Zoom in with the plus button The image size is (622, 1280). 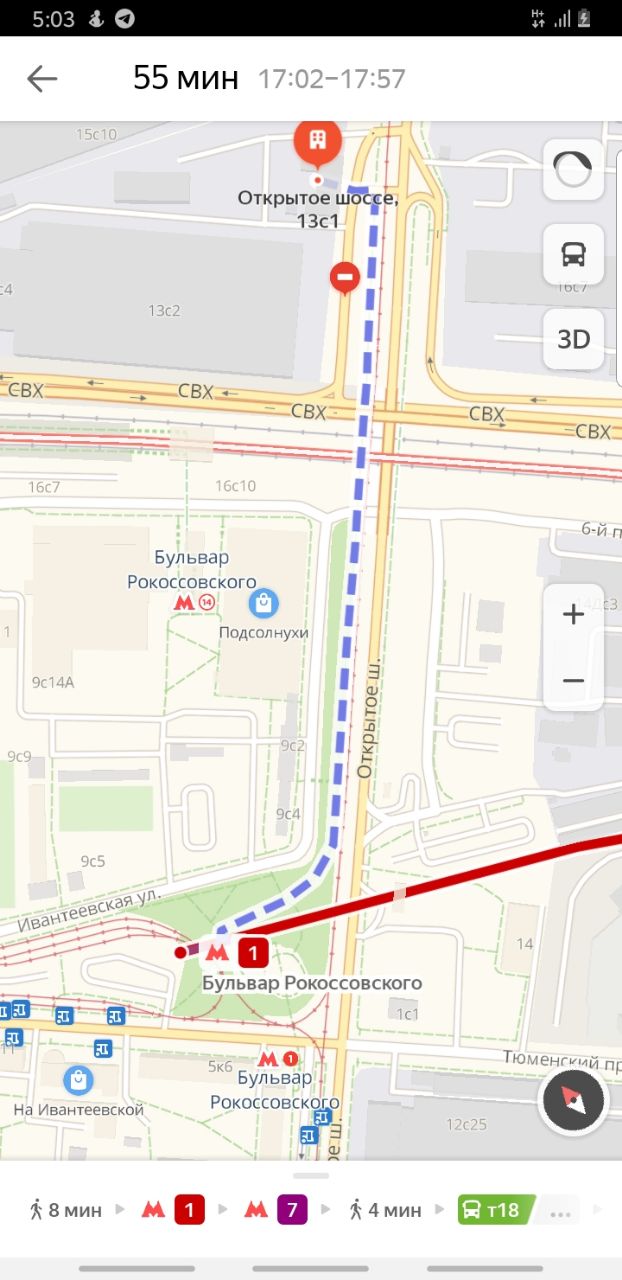pos(573,614)
